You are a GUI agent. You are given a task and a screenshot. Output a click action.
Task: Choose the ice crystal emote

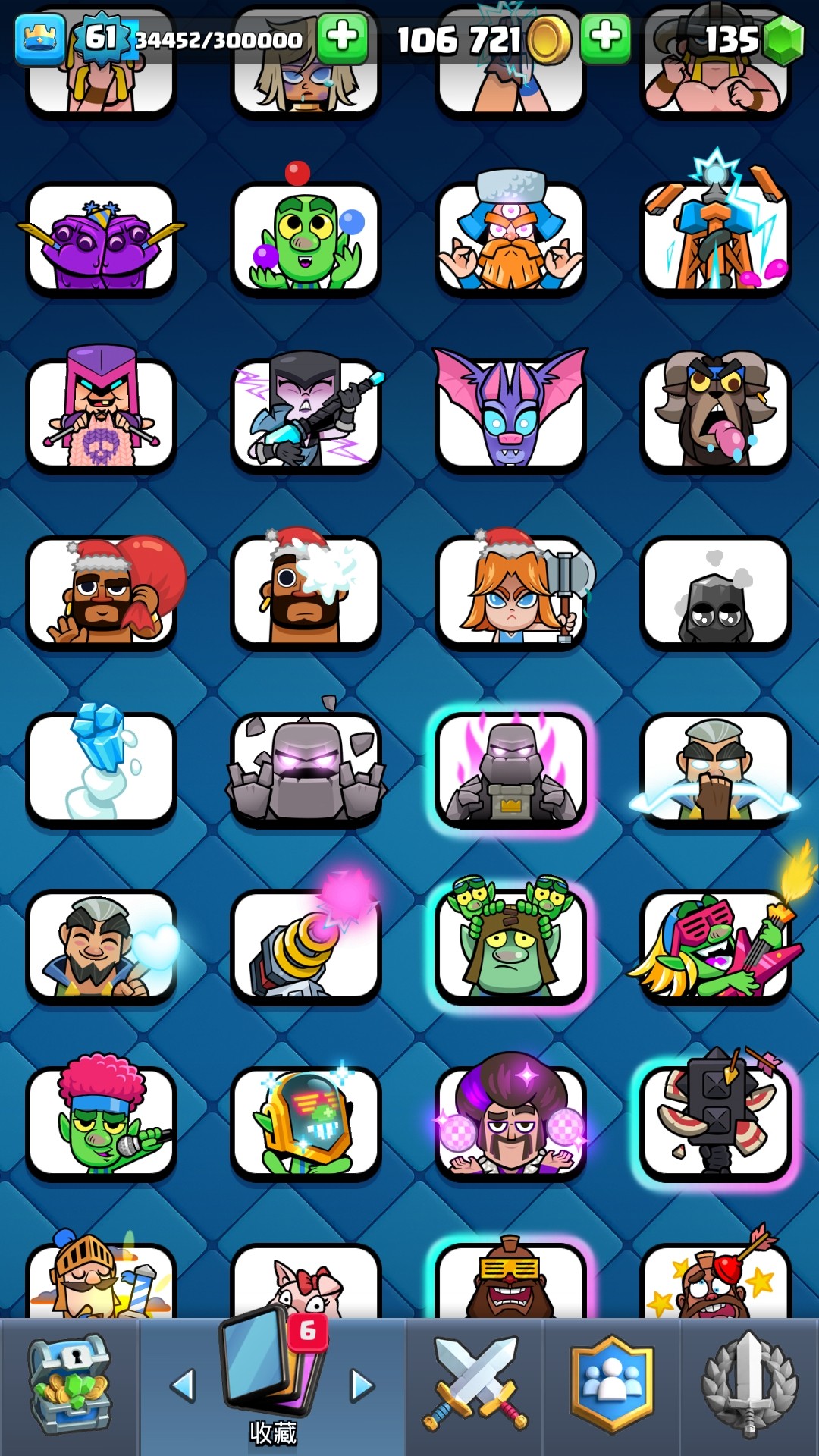101,764
